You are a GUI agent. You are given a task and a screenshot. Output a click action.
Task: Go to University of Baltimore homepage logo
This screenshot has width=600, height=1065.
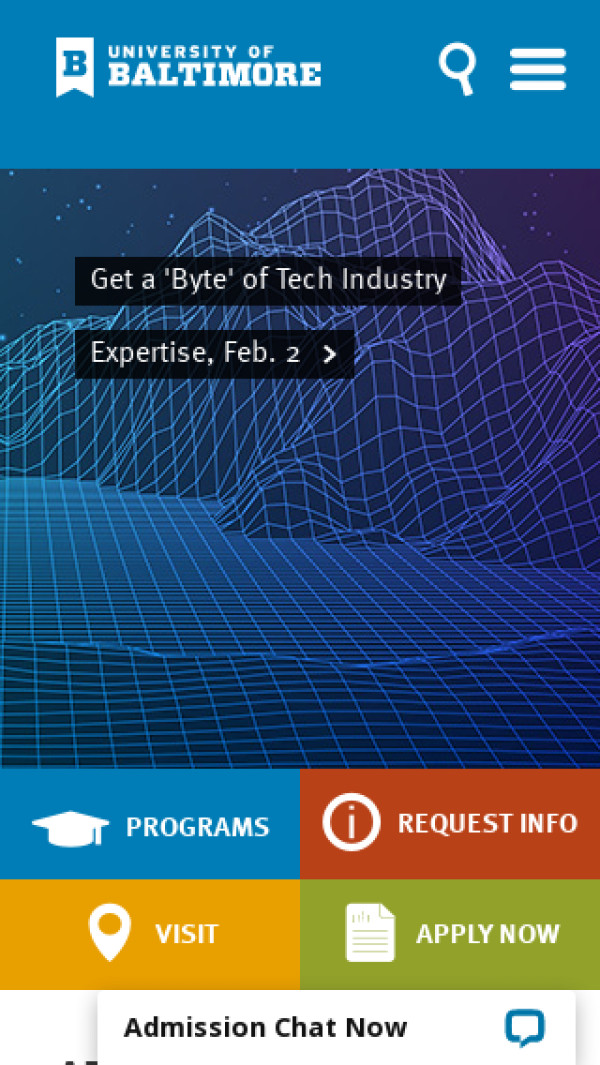189,67
